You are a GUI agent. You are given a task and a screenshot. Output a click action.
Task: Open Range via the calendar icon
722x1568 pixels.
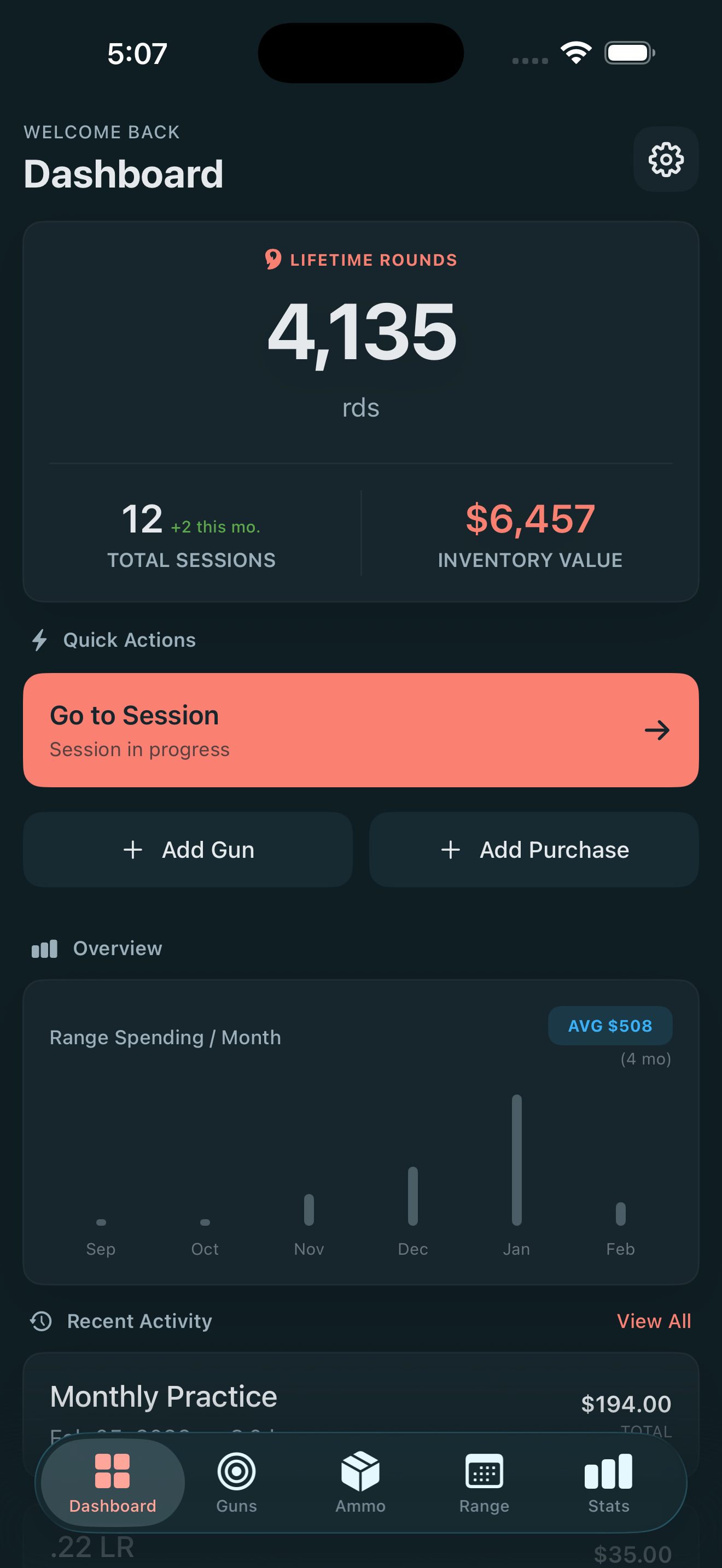coord(484,1472)
